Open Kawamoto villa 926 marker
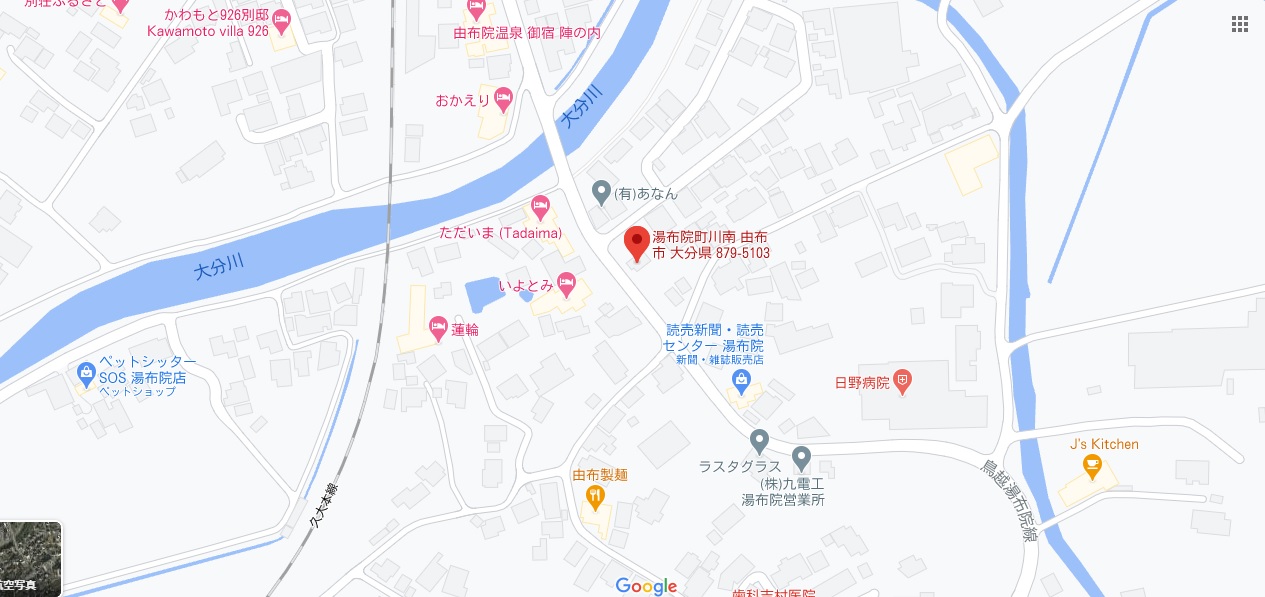The height and width of the screenshot is (597, 1265). coord(282,19)
